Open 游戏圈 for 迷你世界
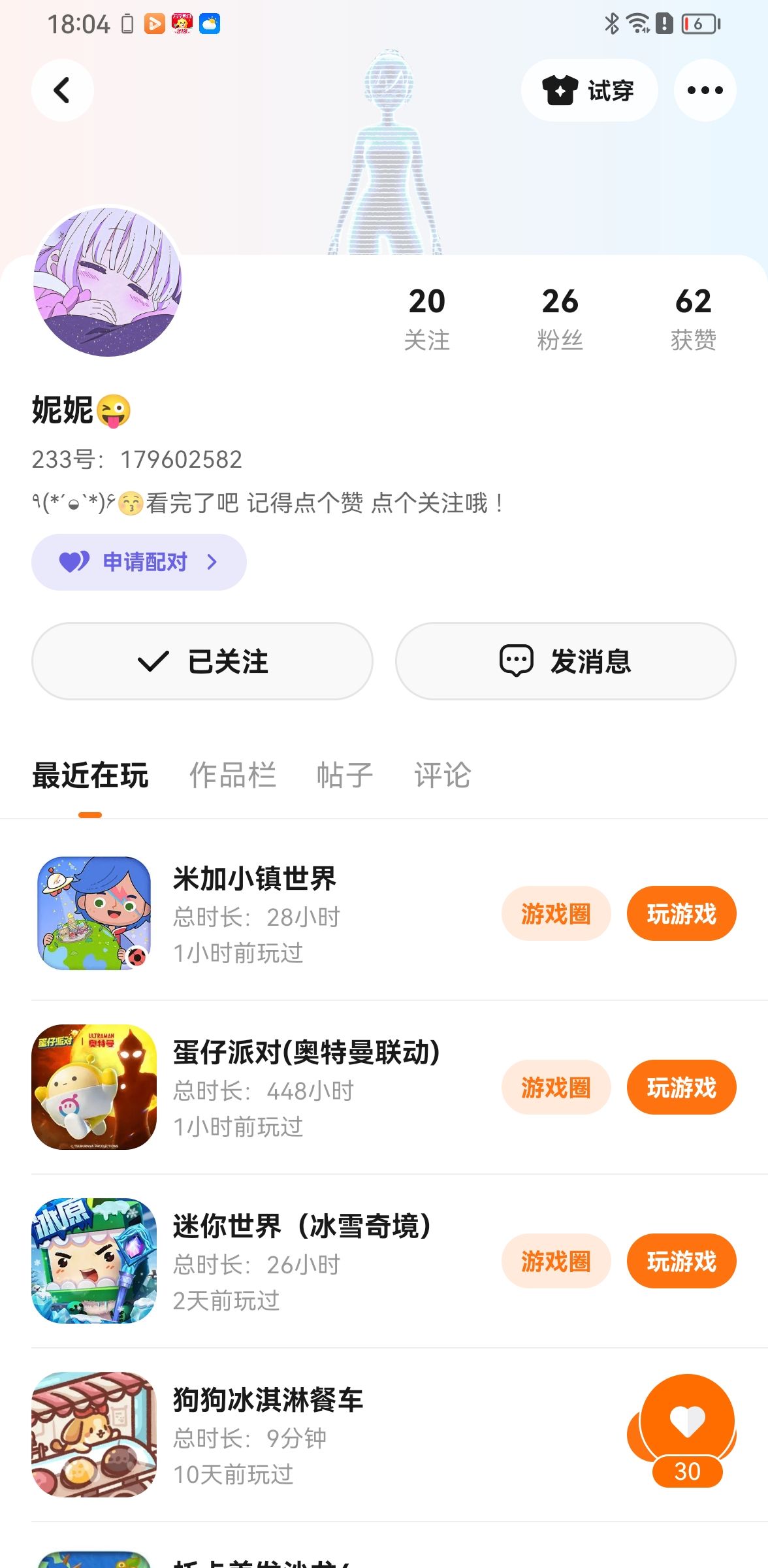The width and height of the screenshot is (768, 1568). coord(556,1261)
